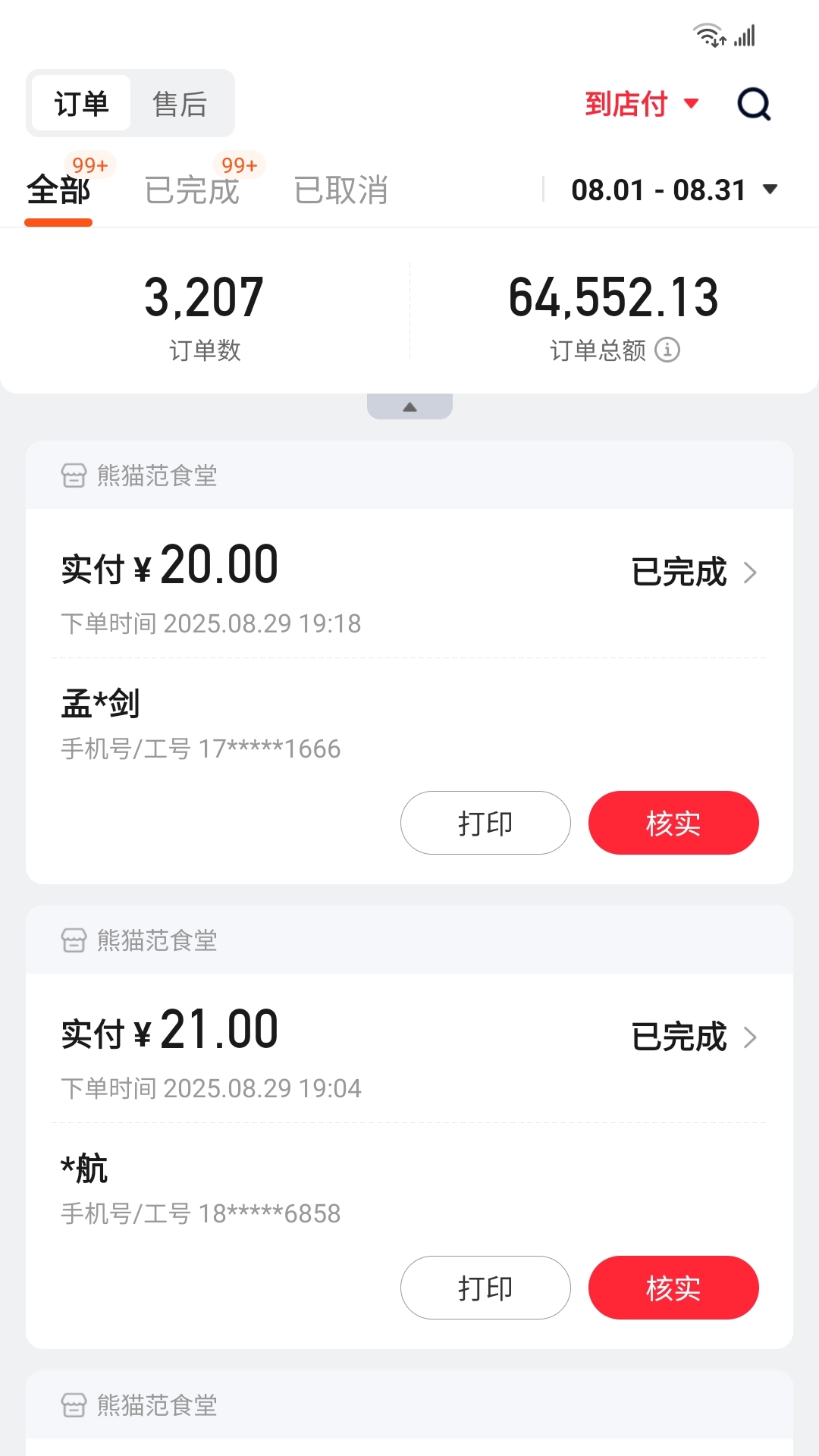The width and height of the screenshot is (819, 1456).
Task: Click the cellular signal bars icon
Action: pyautogui.click(x=745, y=33)
